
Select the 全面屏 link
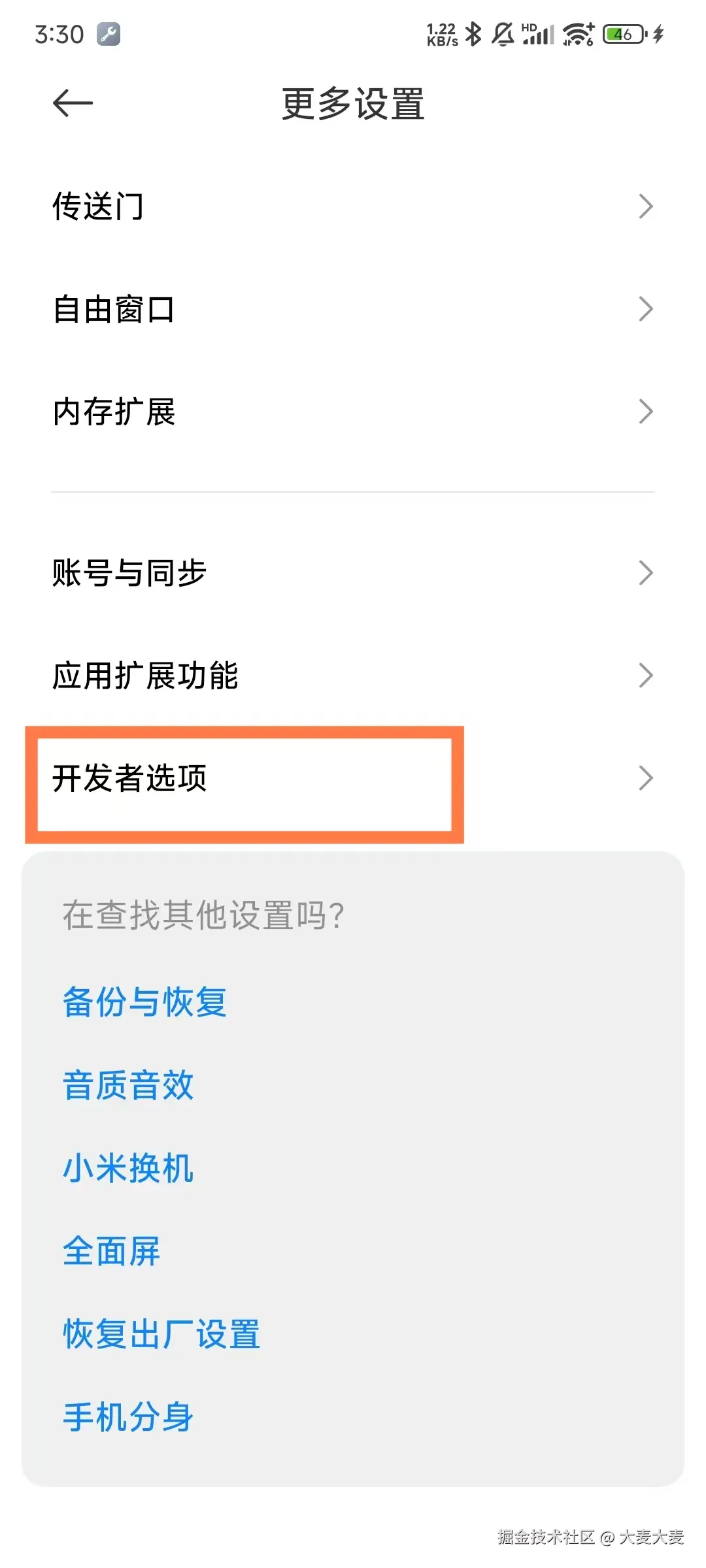coord(111,1250)
